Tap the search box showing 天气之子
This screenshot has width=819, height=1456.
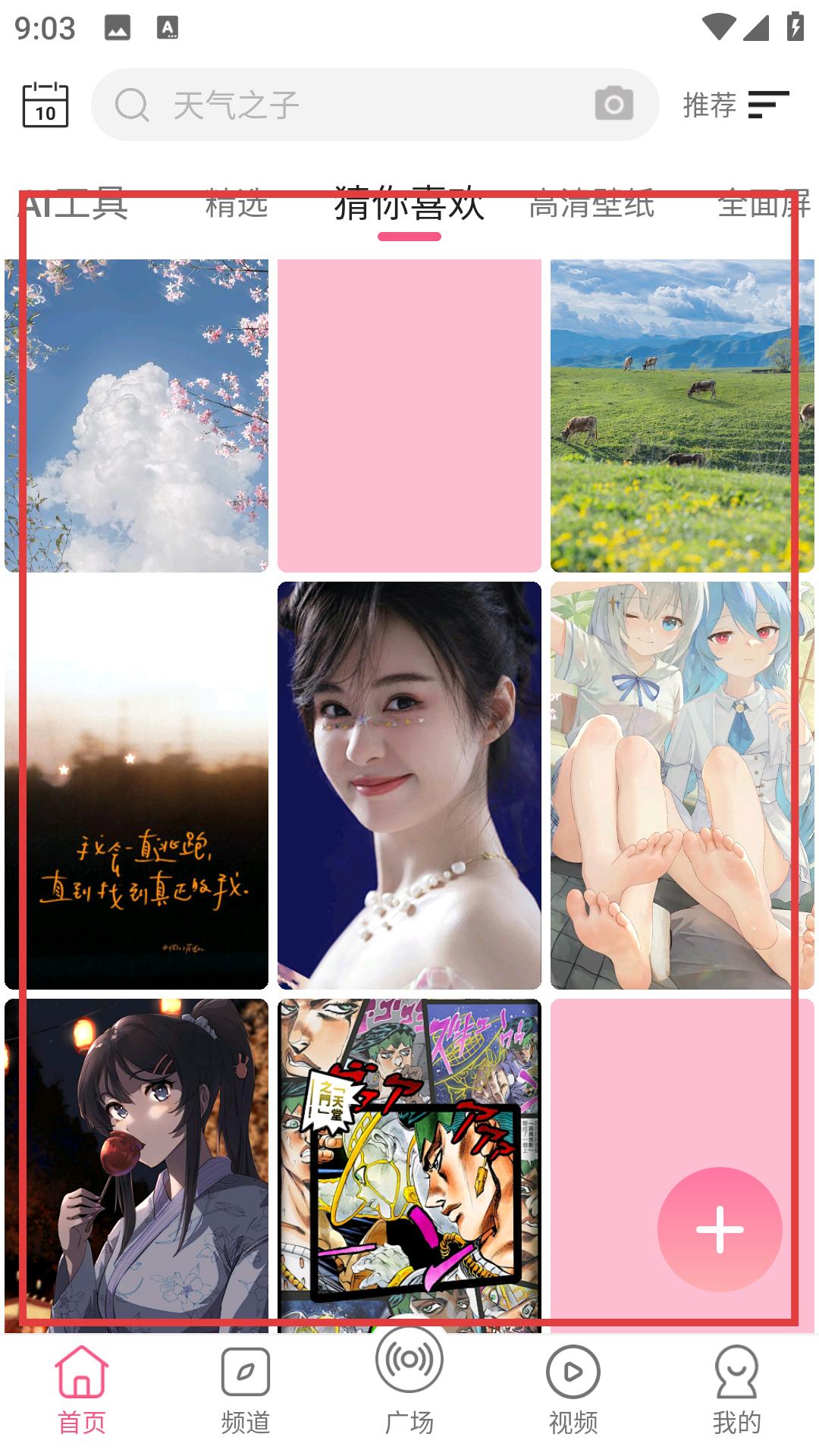(375, 105)
